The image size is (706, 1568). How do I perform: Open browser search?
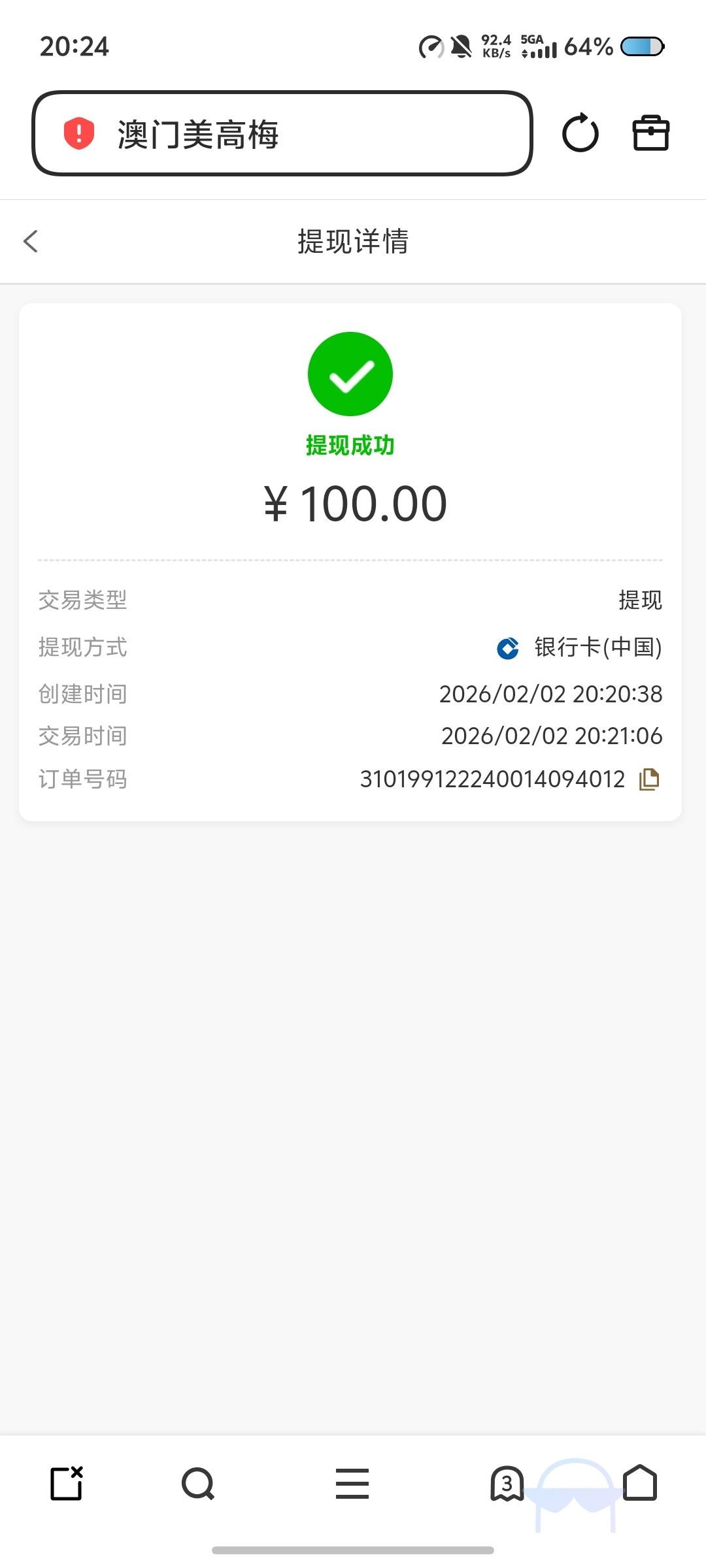point(197,1483)
